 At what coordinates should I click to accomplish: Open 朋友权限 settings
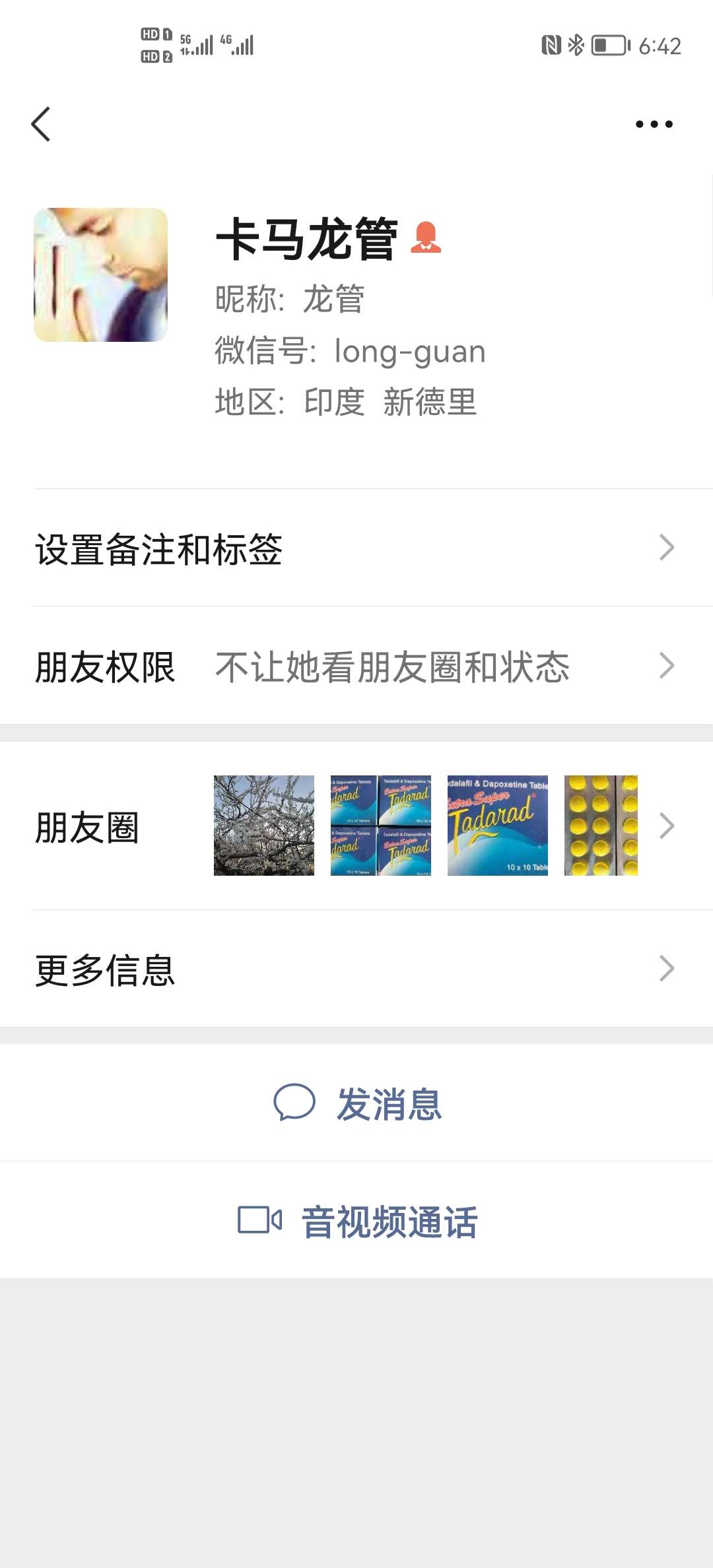coord(356,666)
